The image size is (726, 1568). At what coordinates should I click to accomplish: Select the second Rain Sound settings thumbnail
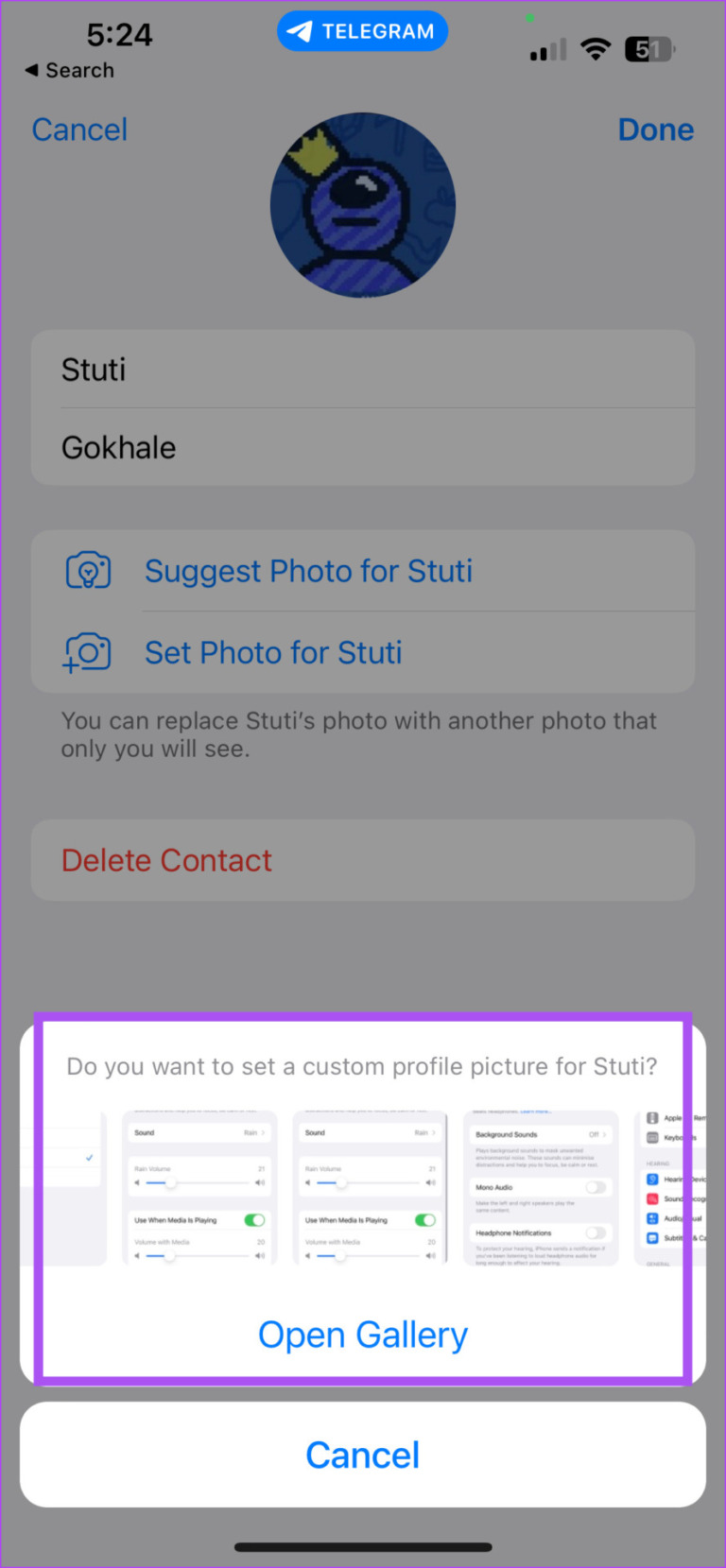tap(370, 1187)
